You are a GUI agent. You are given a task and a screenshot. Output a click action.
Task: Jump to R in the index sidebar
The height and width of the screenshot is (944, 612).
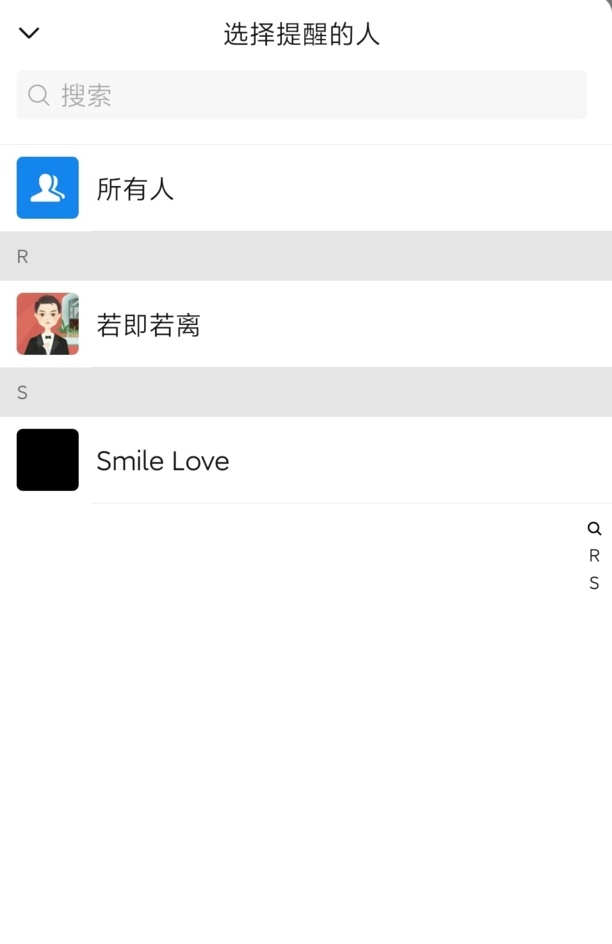pos(594,556)
